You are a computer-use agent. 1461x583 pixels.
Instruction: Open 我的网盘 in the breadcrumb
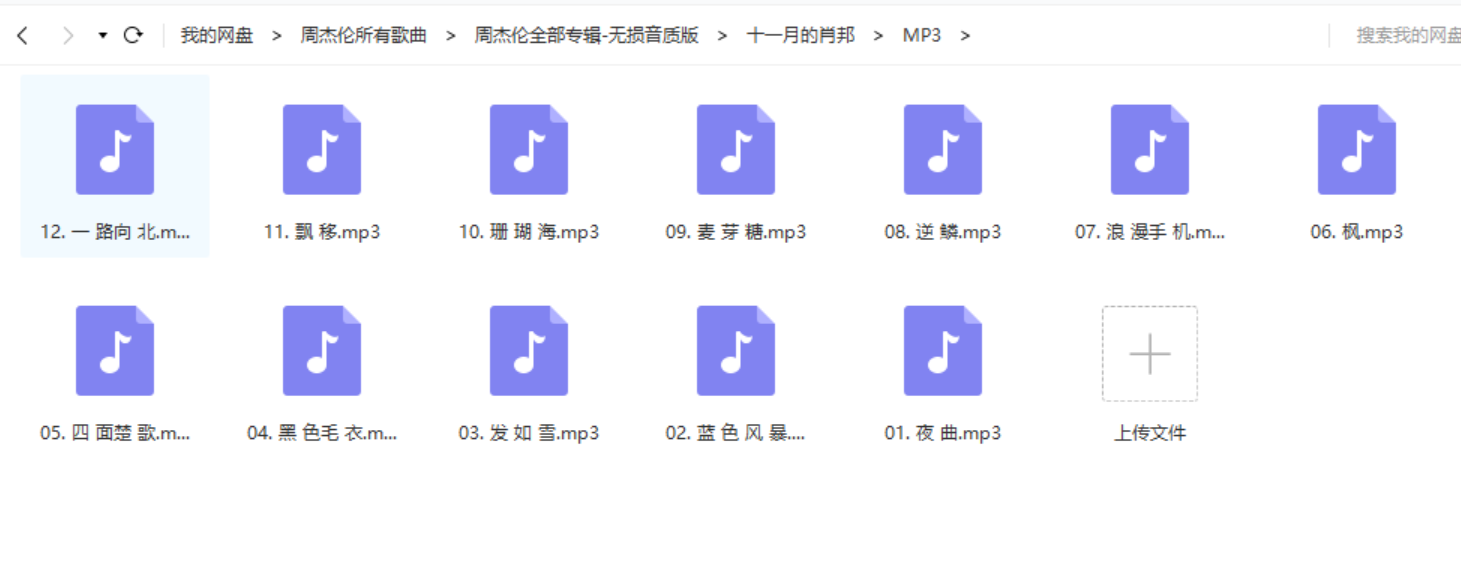(x=216, y=36)
